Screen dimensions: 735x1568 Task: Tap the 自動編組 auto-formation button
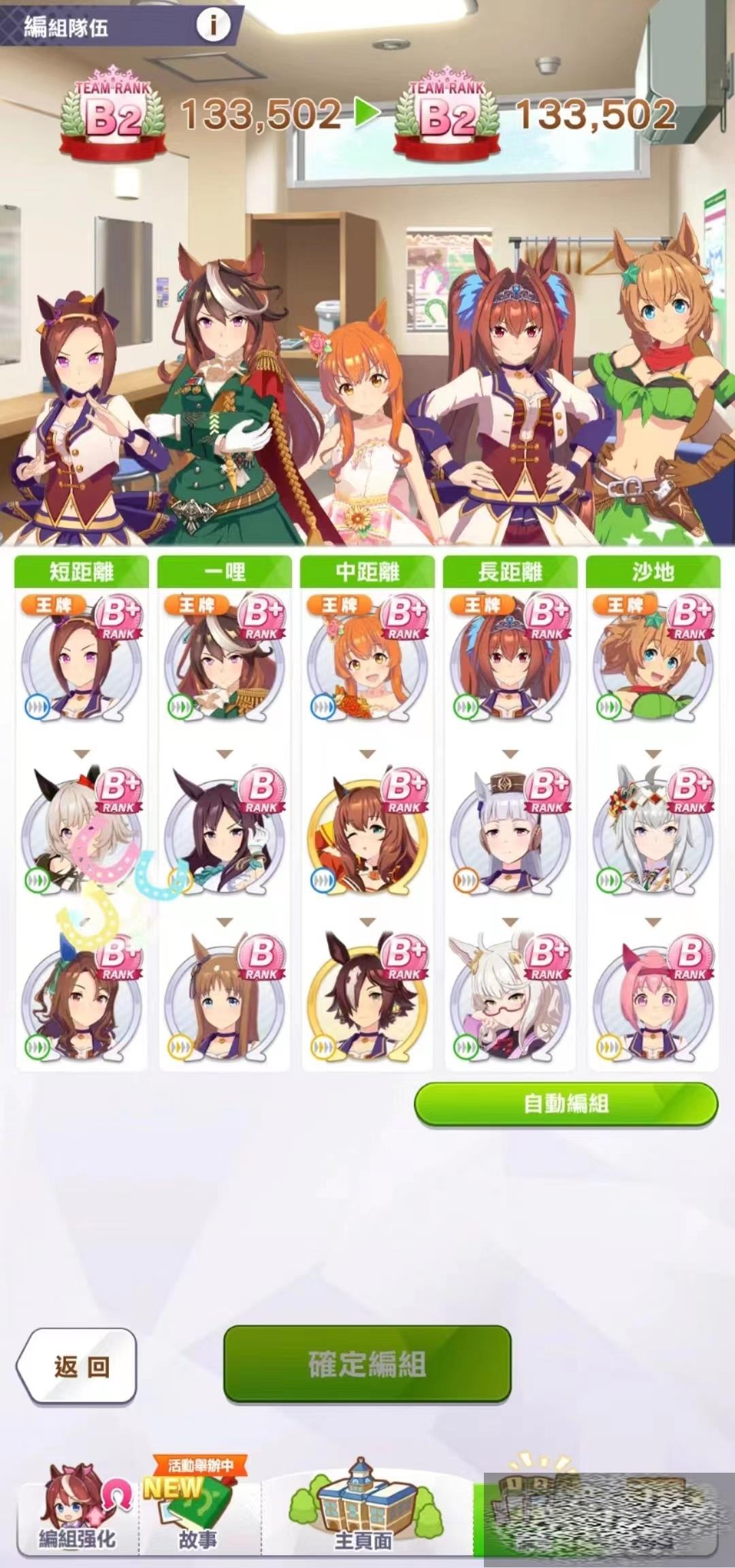click(x=566, y=1103)
